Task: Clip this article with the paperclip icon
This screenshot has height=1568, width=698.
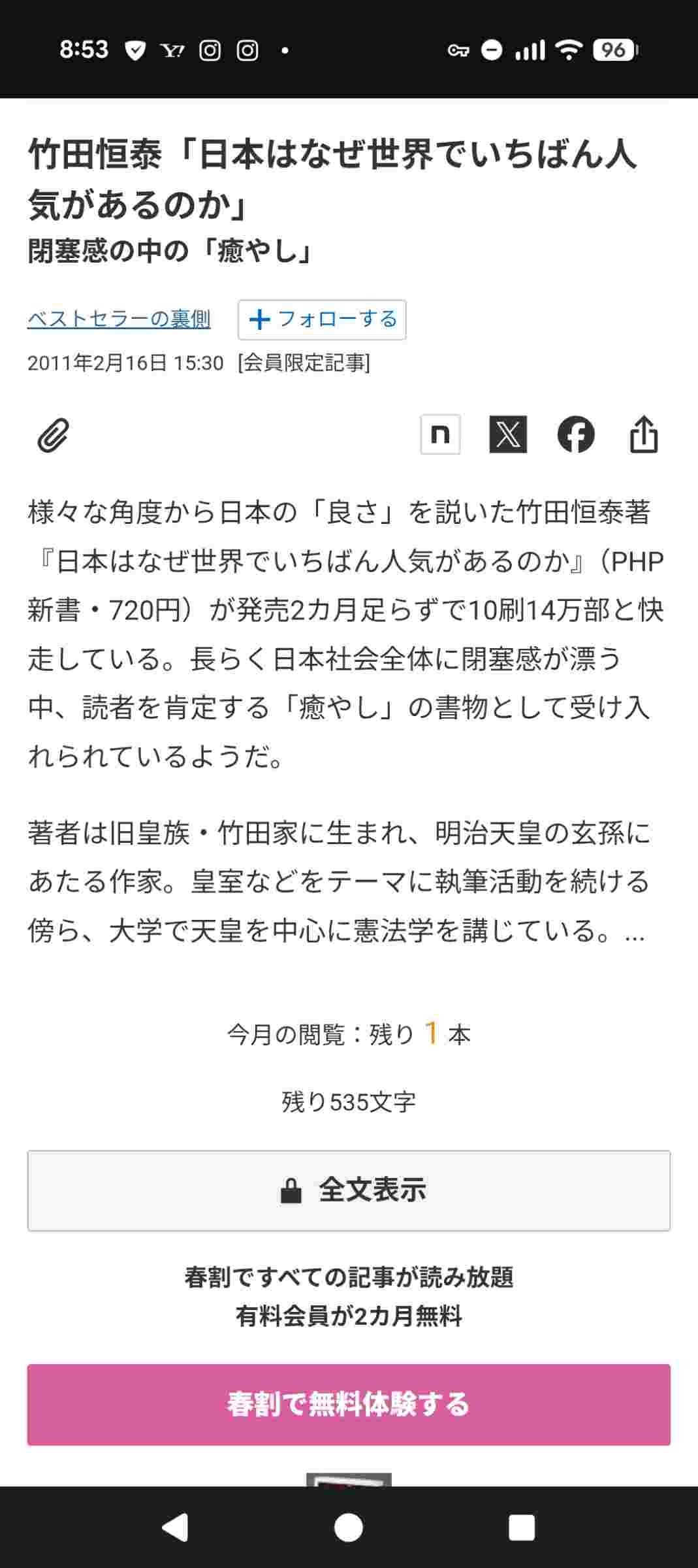Action: point(53,435)
